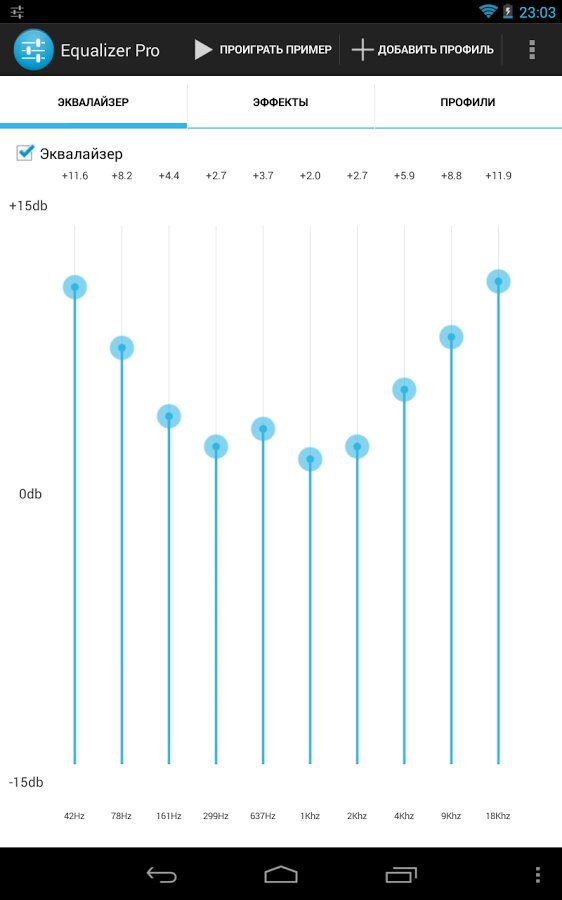
Task: Open recent apps from the navigation bar
Action: 401,875
